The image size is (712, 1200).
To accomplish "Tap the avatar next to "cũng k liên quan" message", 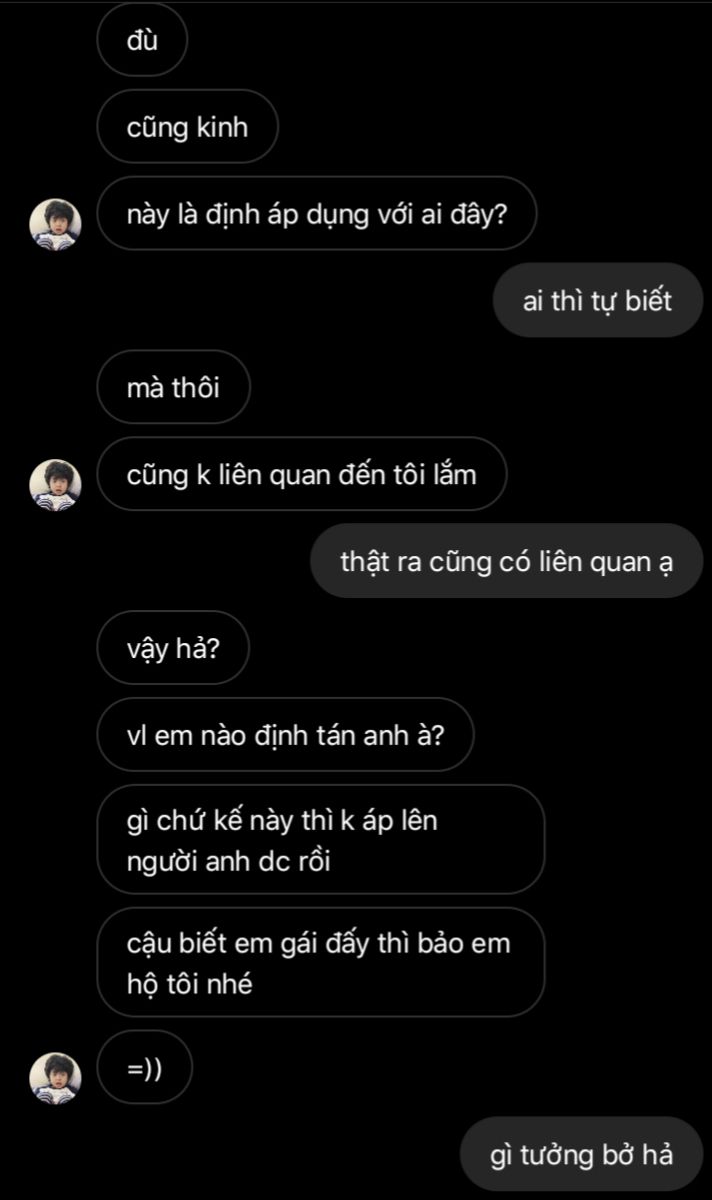I will [56, 485].
